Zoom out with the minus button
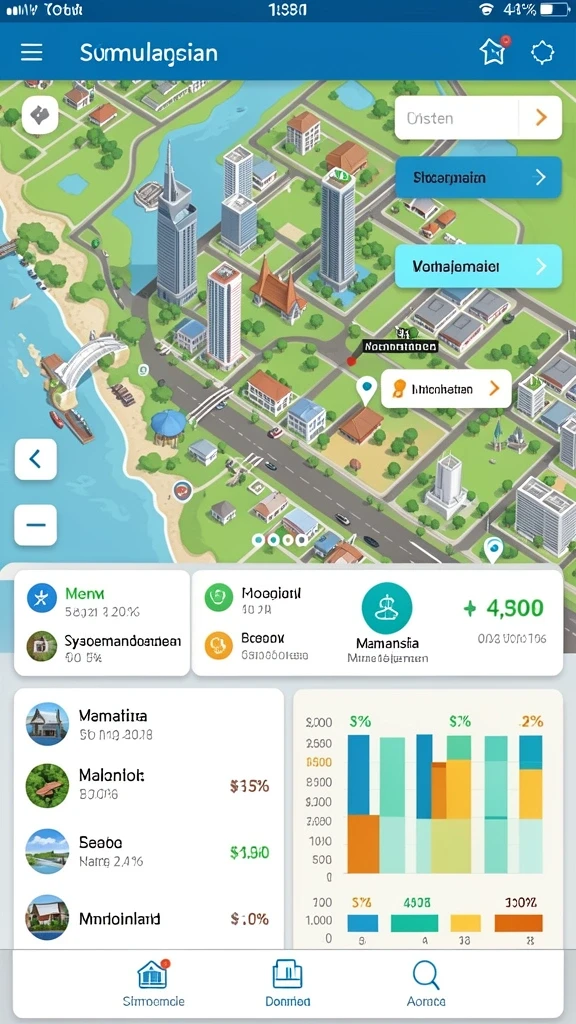 click(x=35, y=524)
